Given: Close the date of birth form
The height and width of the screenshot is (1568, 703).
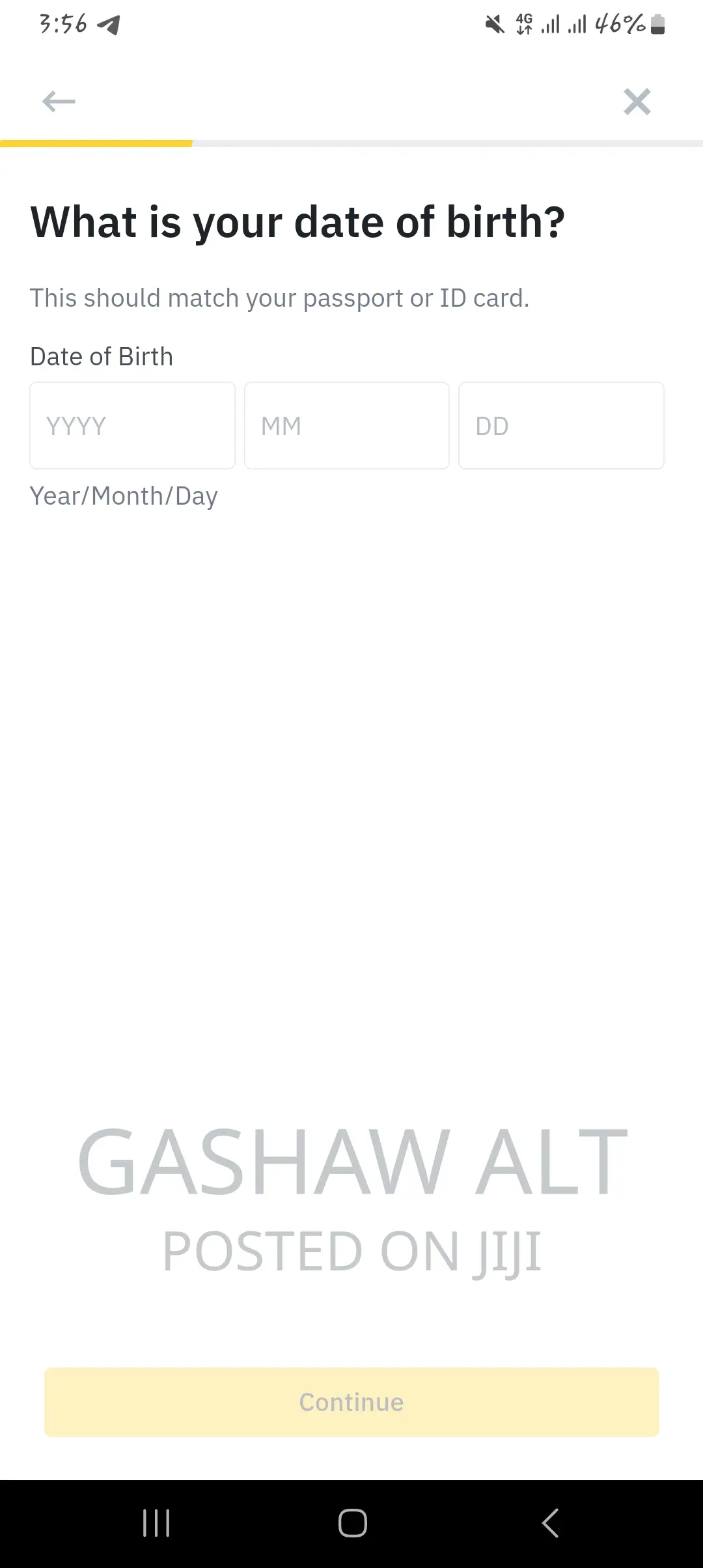Looking at the screenshot, I should 637,102.
